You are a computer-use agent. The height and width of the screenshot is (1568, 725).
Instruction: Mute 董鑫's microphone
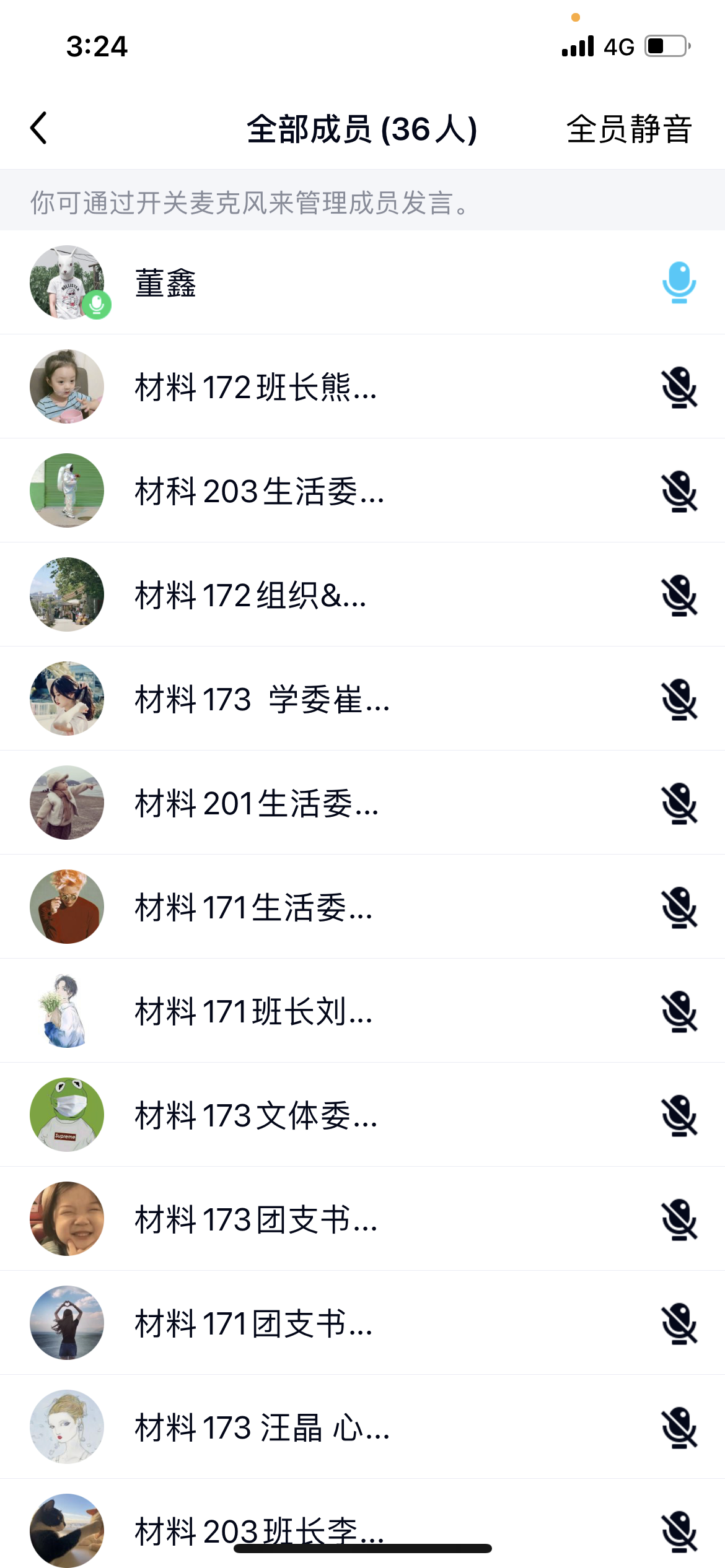pyautogui.click(x=679, y=282)
